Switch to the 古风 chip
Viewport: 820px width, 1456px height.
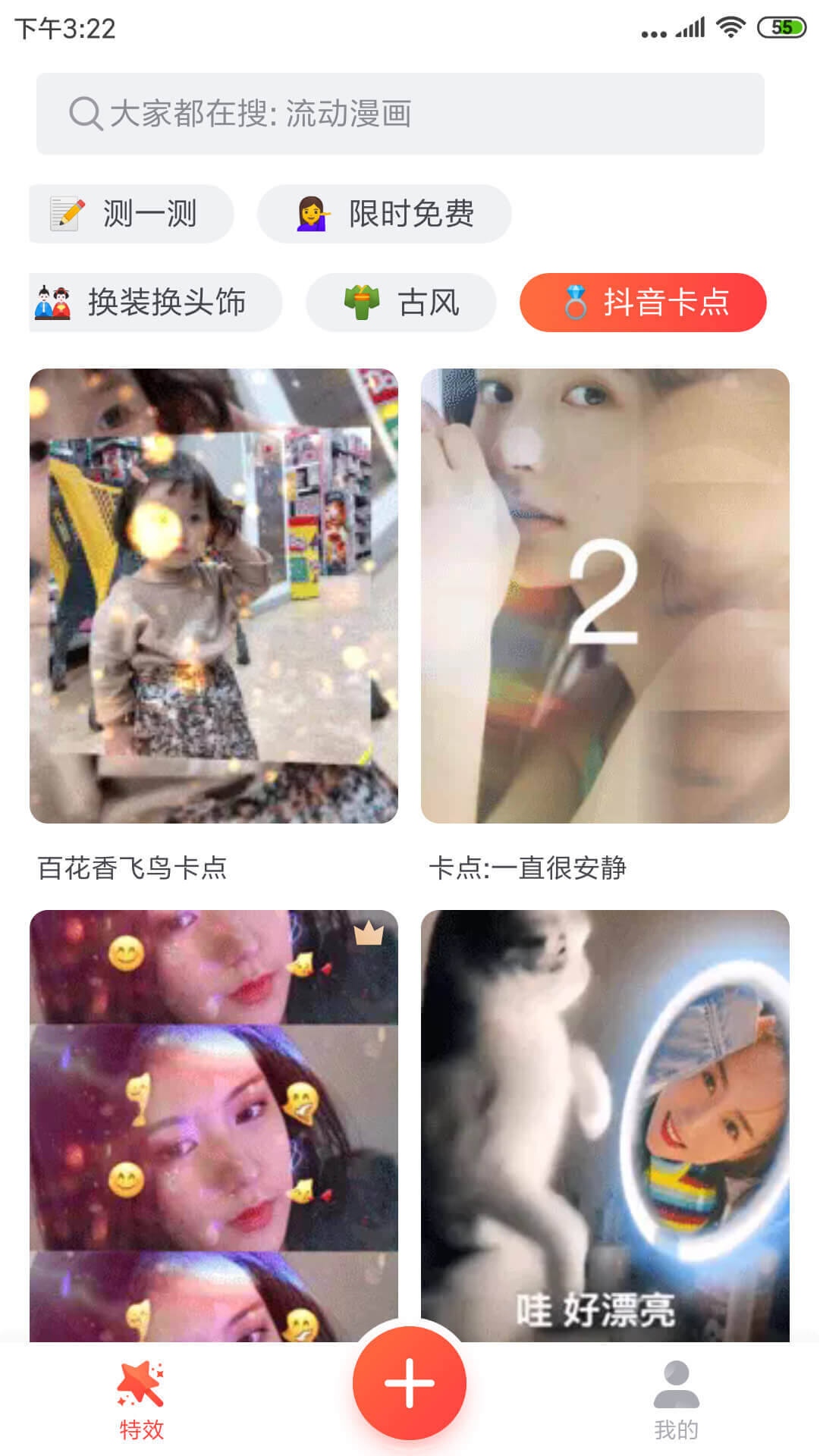click(401, 303)
